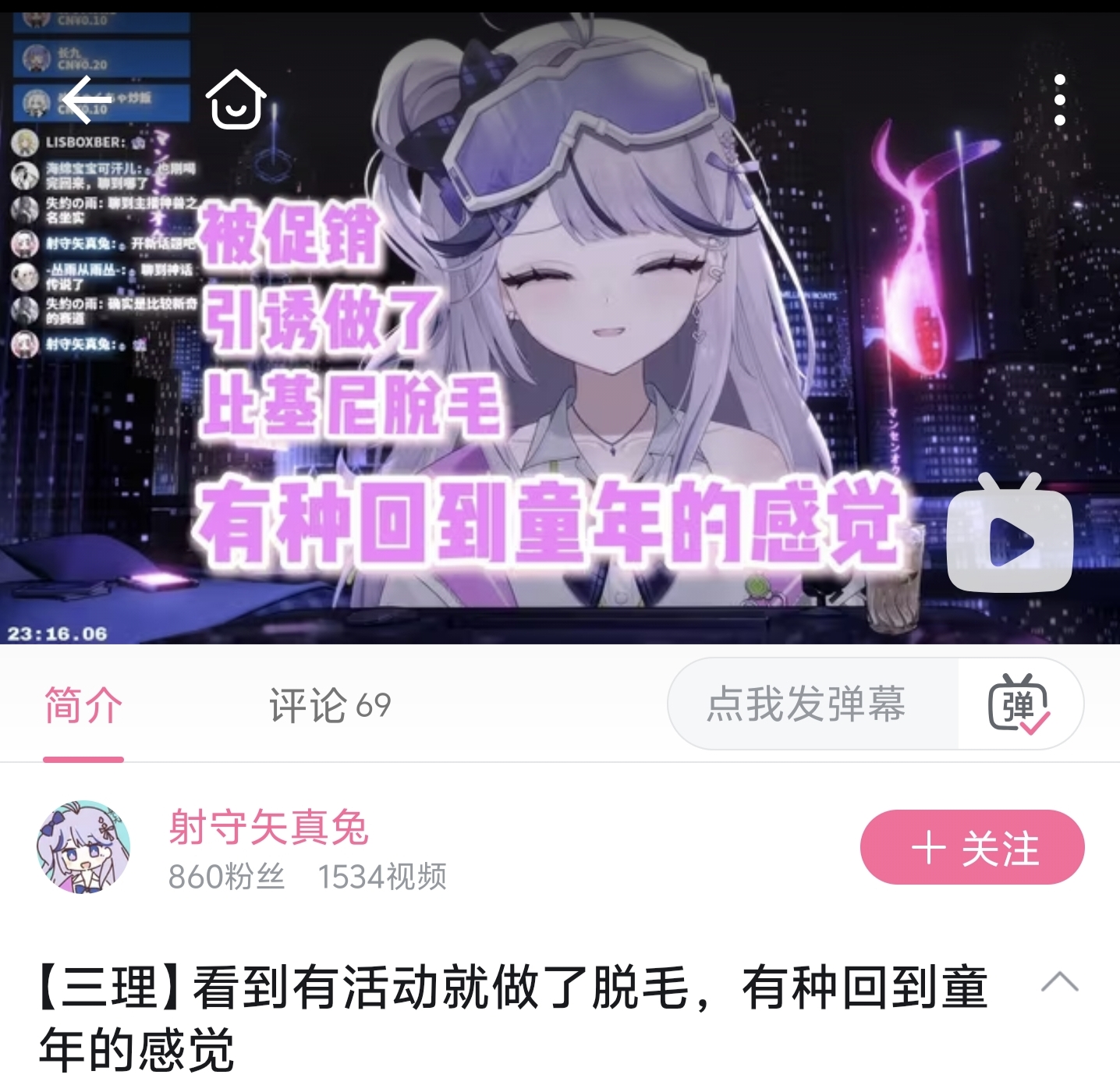Toggle danmaku display with the 弹 icon
The height and width of the screenshot is (1089, 1120).
pos(1019,704)
